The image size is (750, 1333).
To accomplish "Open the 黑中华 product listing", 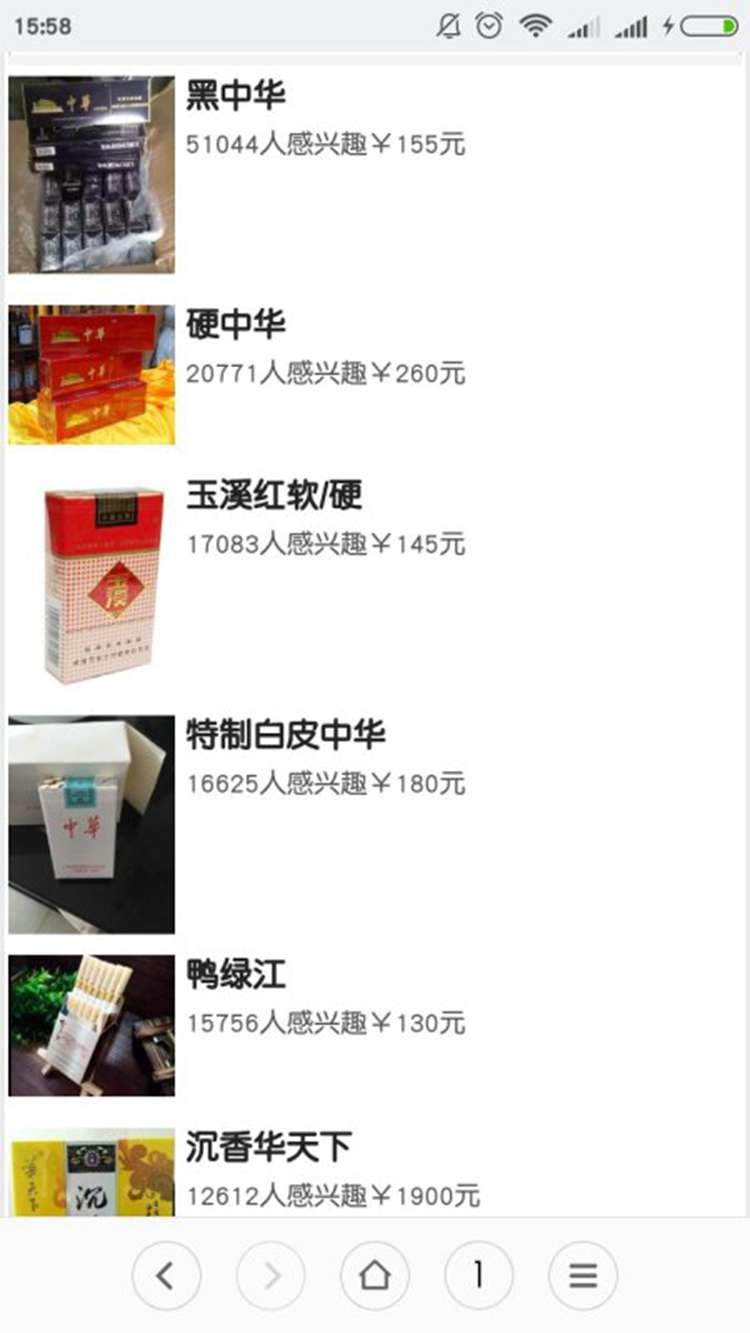I will point(236,96).
